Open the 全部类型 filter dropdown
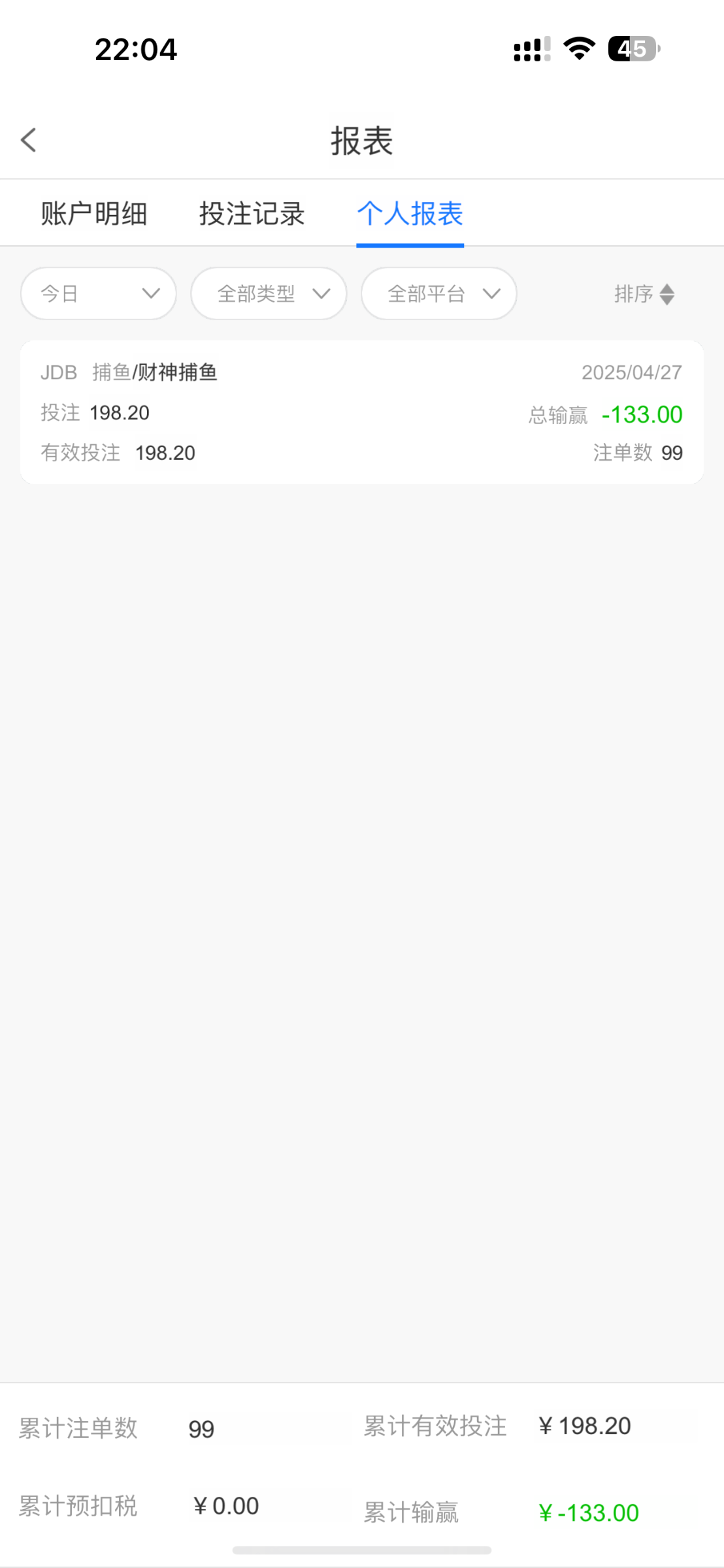Viewport: 724px width, 1568px height. point(269,293)
